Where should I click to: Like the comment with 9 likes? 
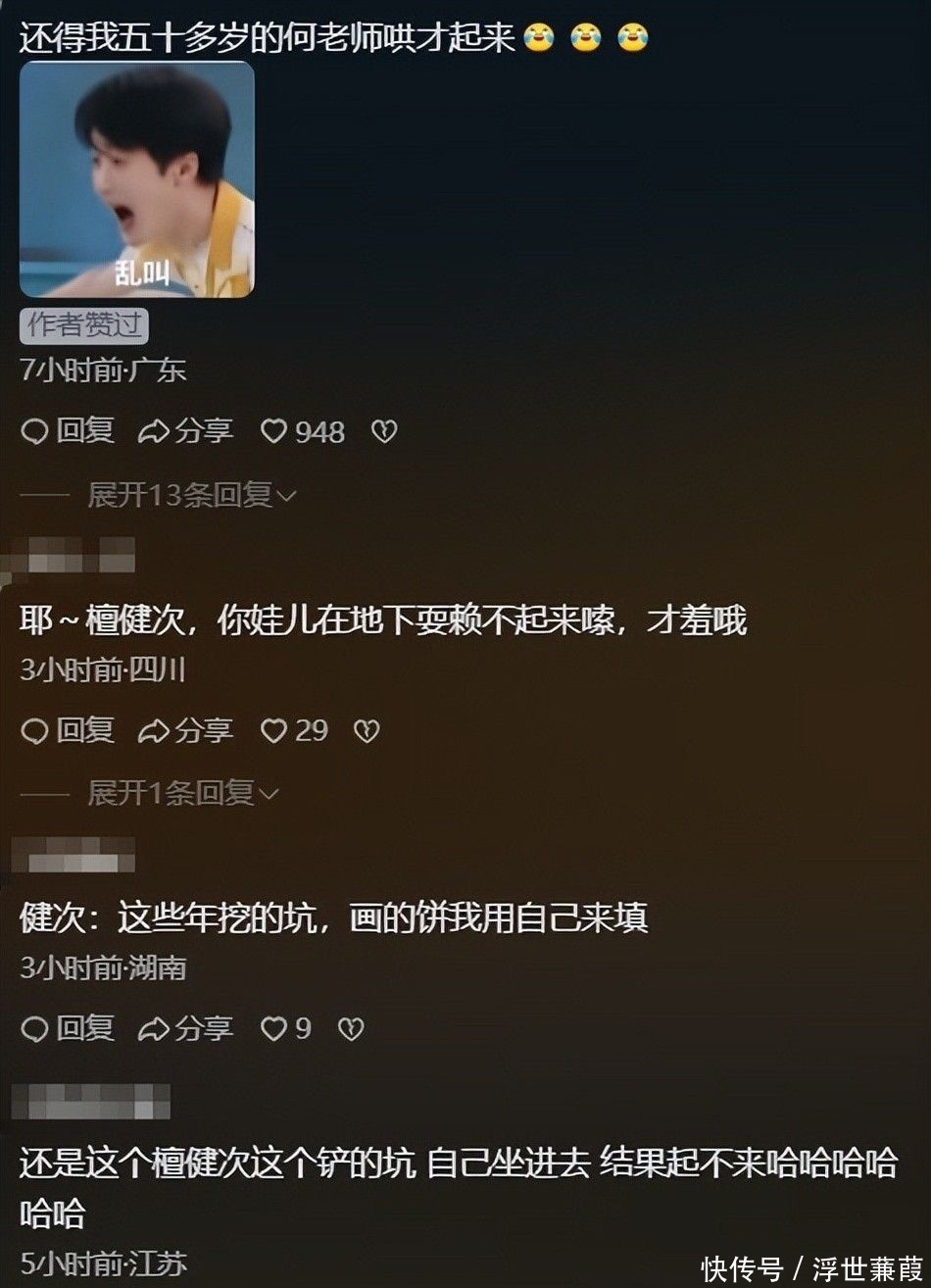coord(273,1028)
